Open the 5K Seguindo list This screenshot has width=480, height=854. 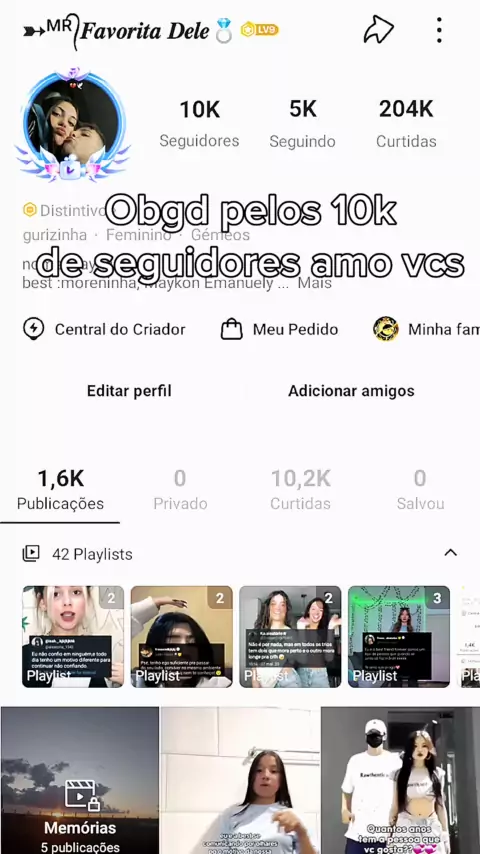pos(302,124)
